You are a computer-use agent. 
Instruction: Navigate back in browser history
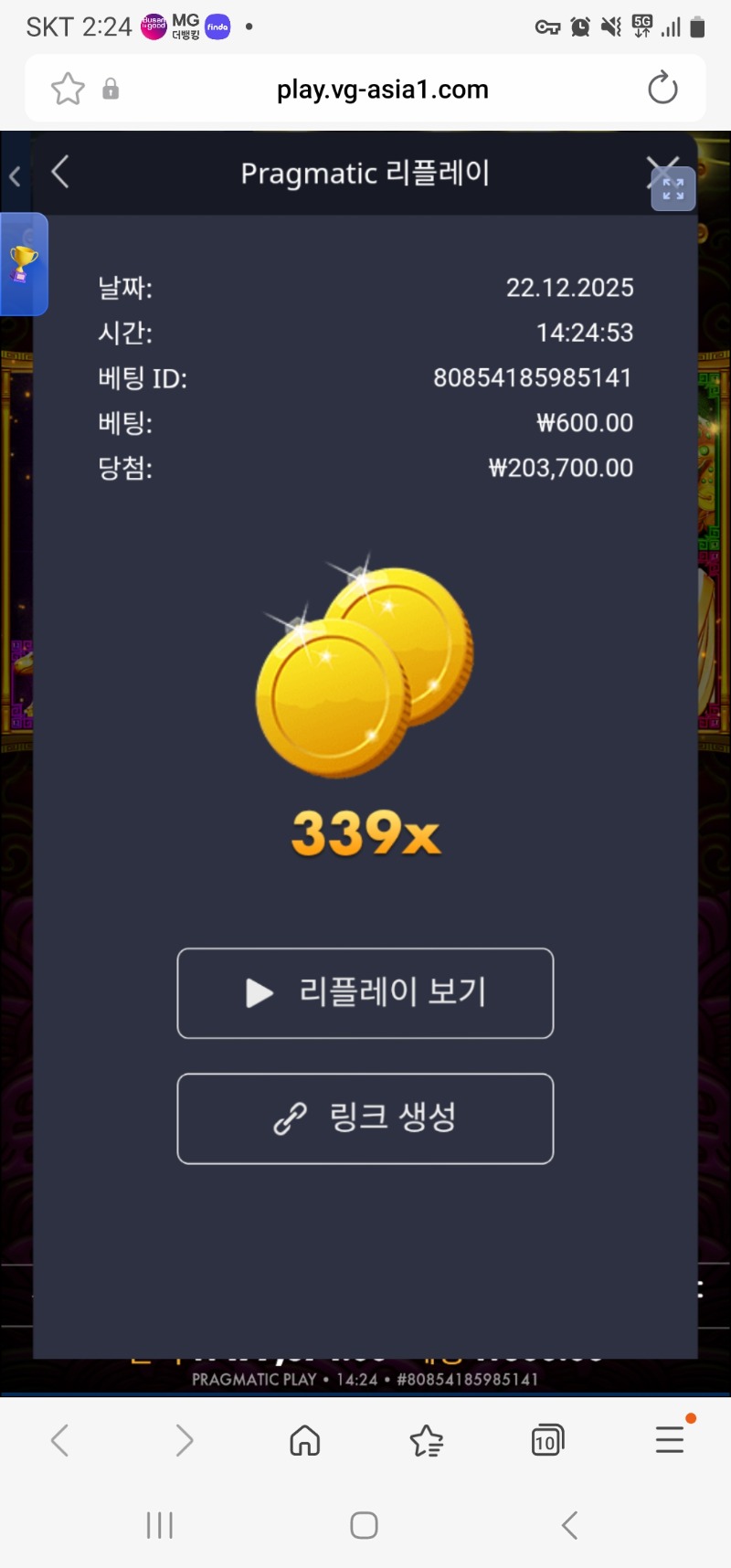60,1441
